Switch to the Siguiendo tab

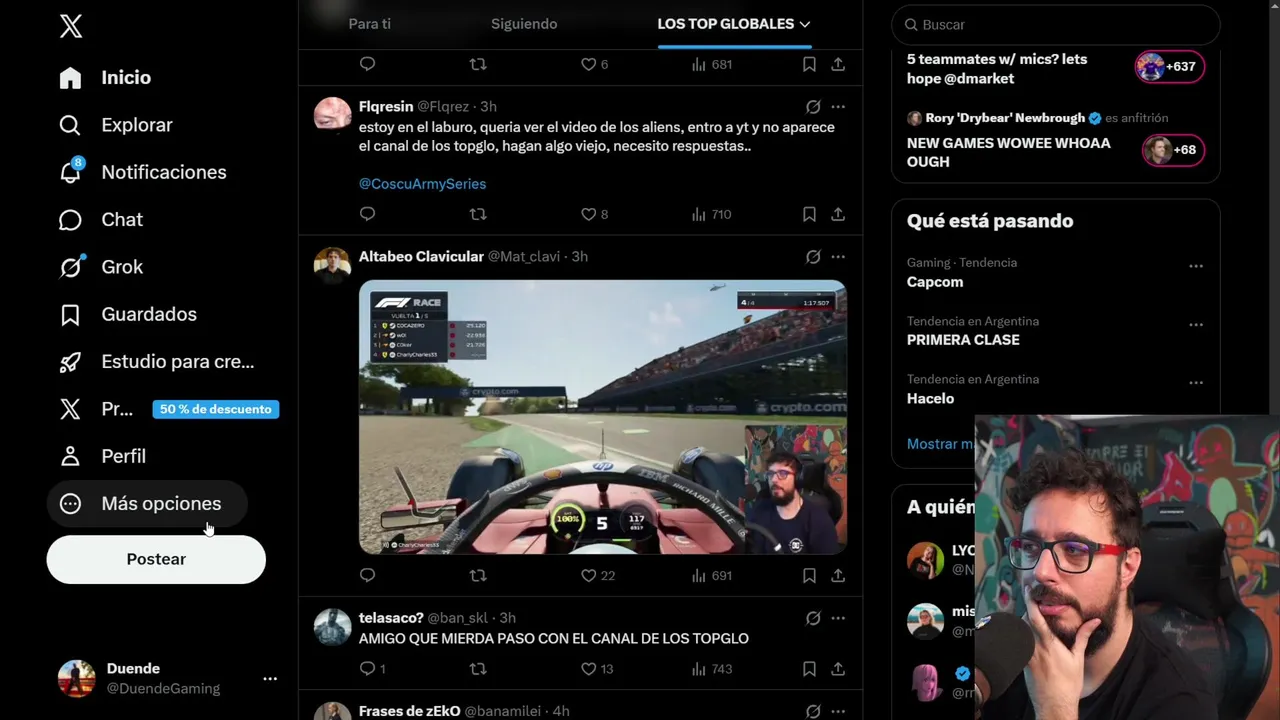point(524,24)
